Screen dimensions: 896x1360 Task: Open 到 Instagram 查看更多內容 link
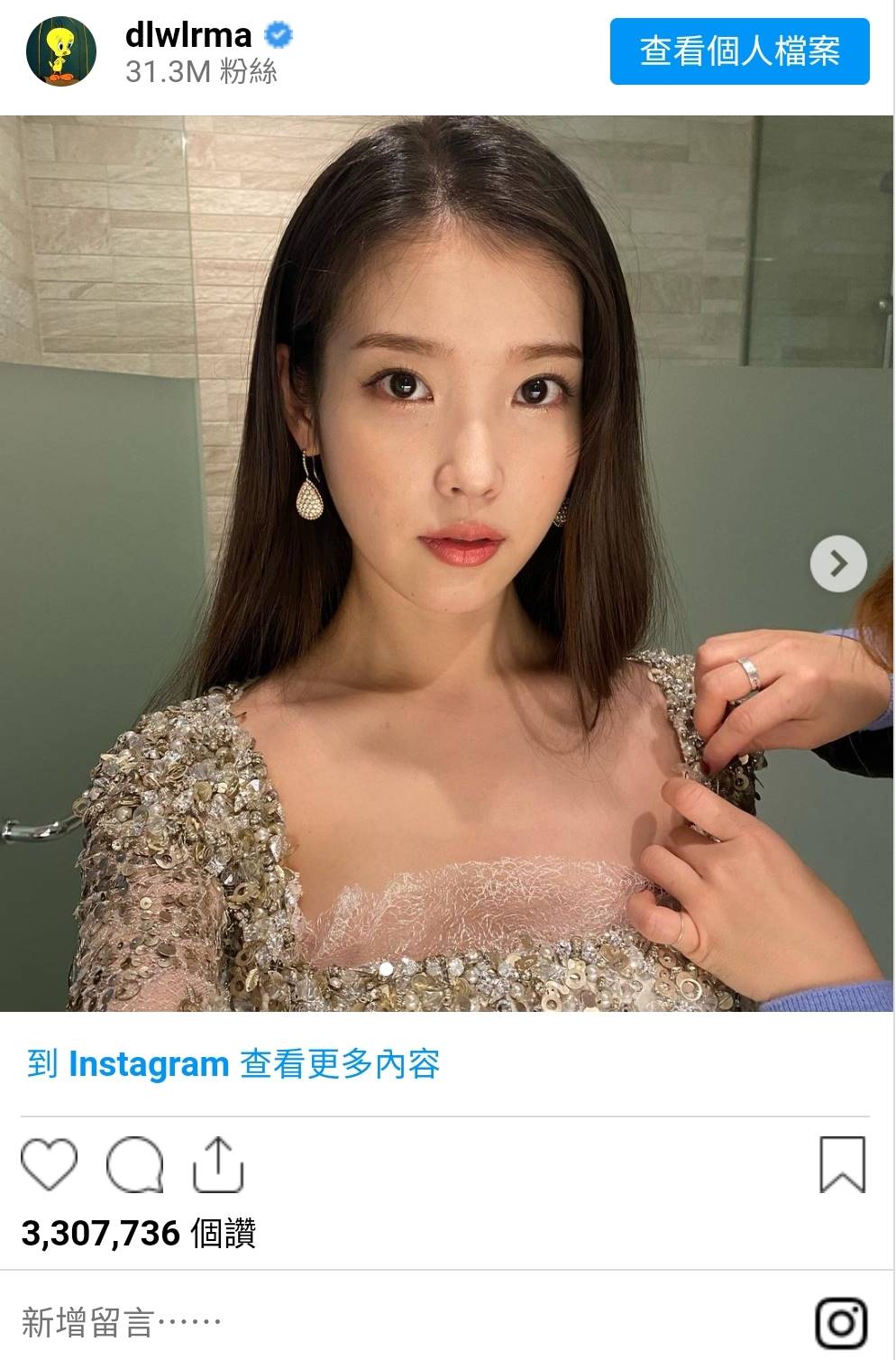(233, 1064)
